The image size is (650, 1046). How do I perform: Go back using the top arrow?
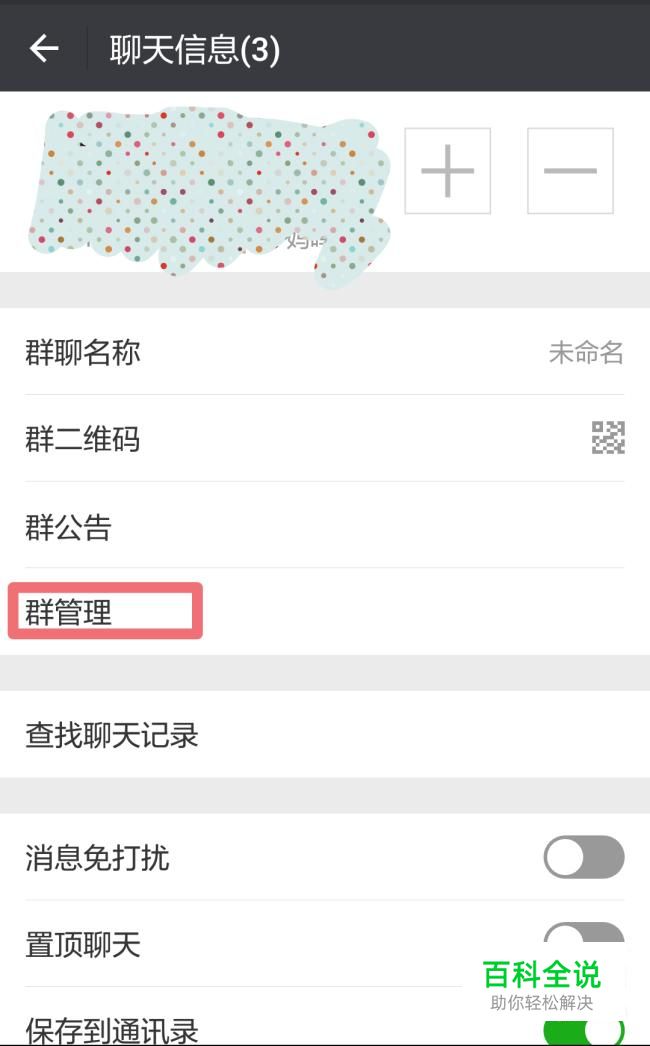(x=44, y=48)
